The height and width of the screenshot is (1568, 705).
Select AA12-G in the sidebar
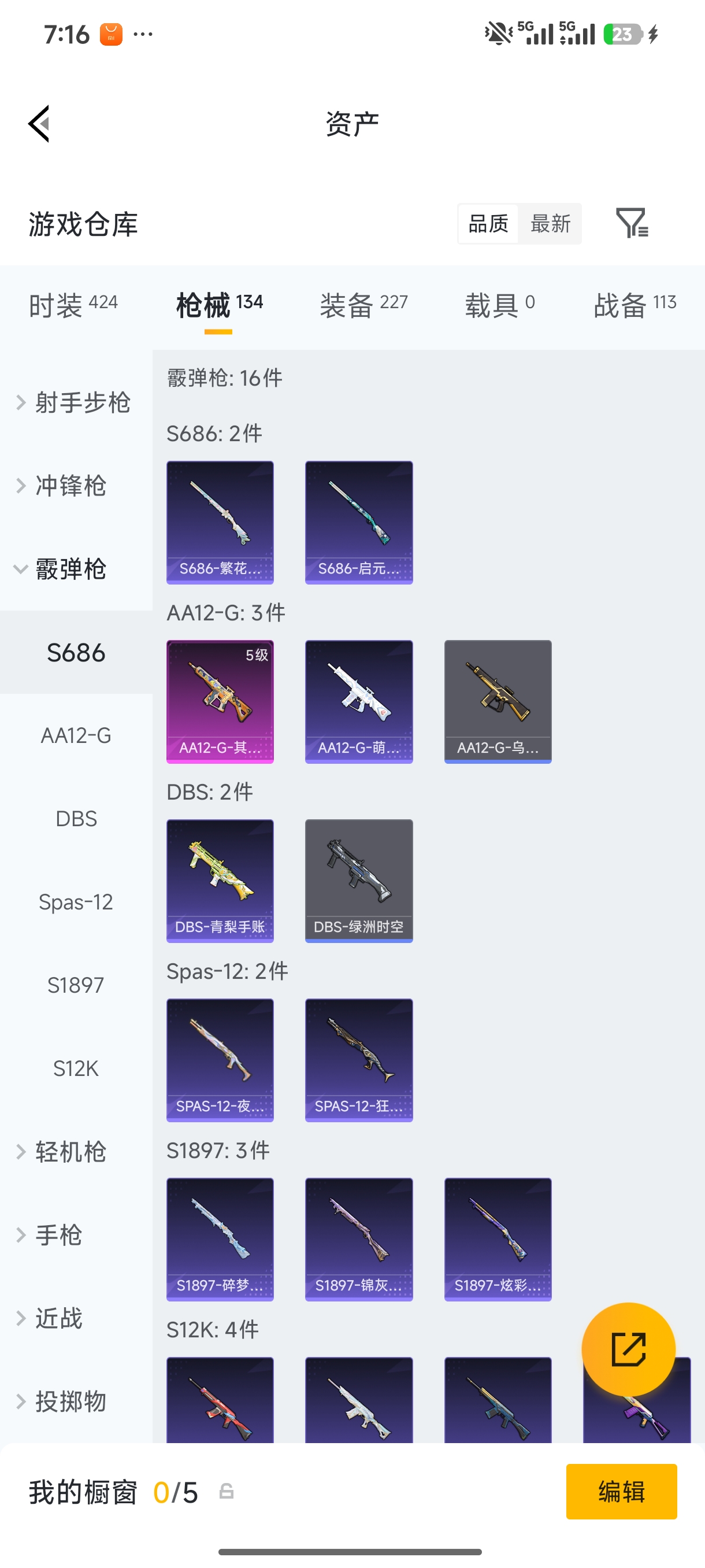coord(76,735)
